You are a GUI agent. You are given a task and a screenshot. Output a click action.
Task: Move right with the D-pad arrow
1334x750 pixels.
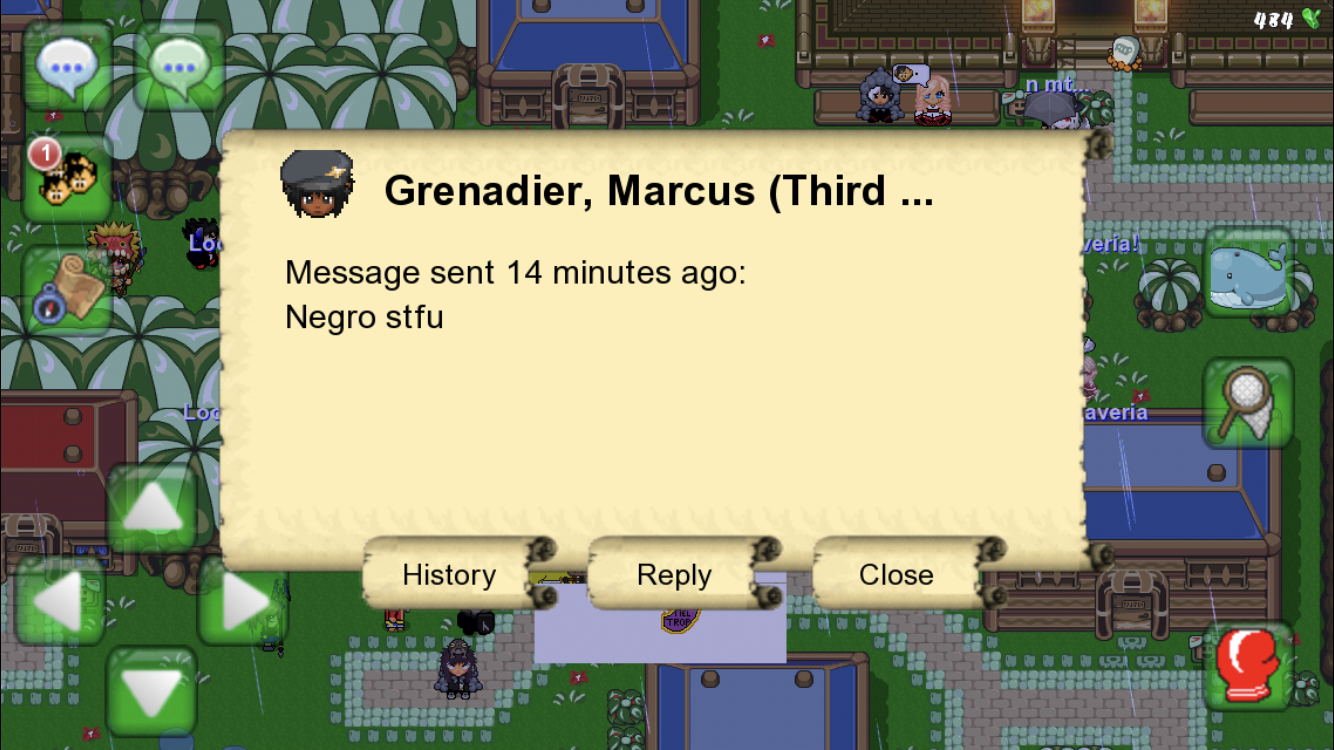pos(242,602)
